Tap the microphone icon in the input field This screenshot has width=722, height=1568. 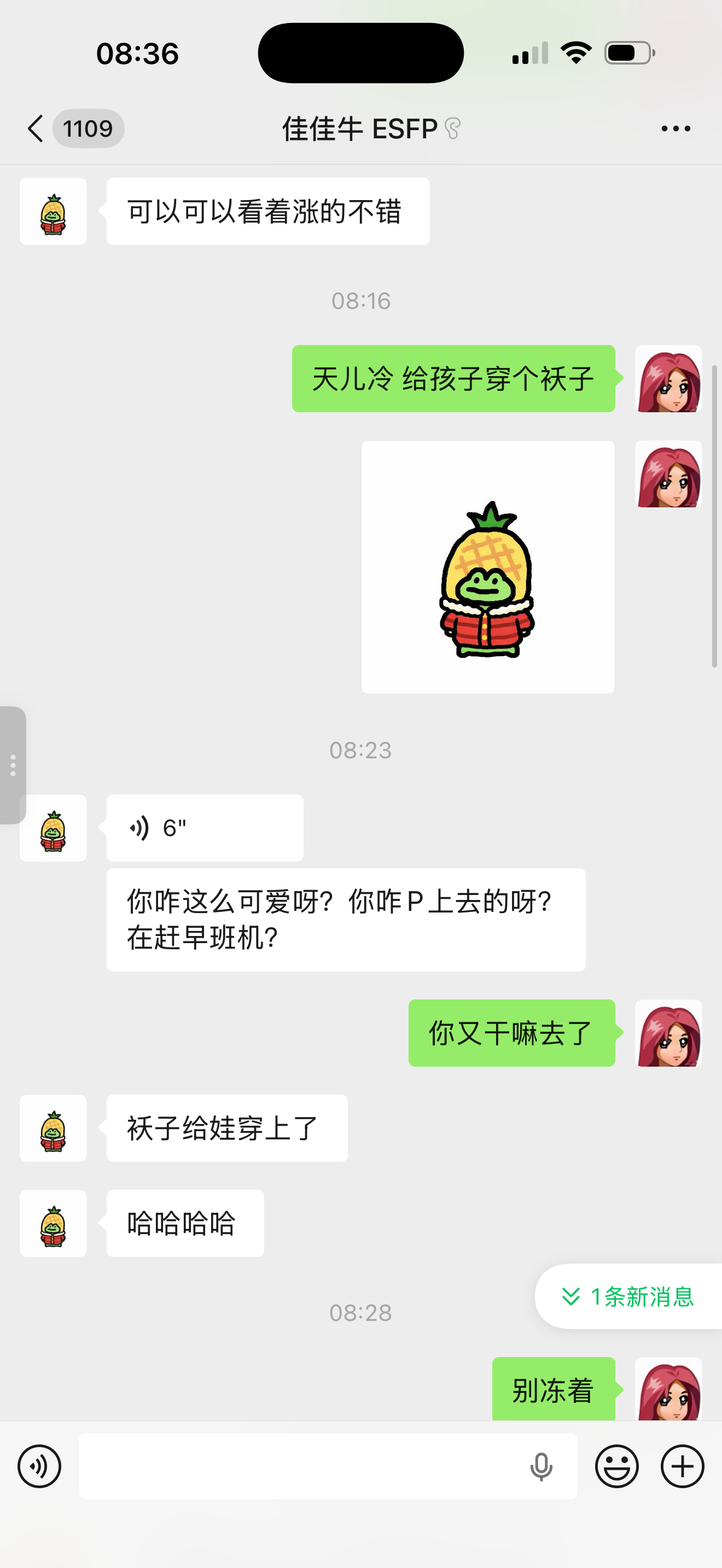point(541,1466)
